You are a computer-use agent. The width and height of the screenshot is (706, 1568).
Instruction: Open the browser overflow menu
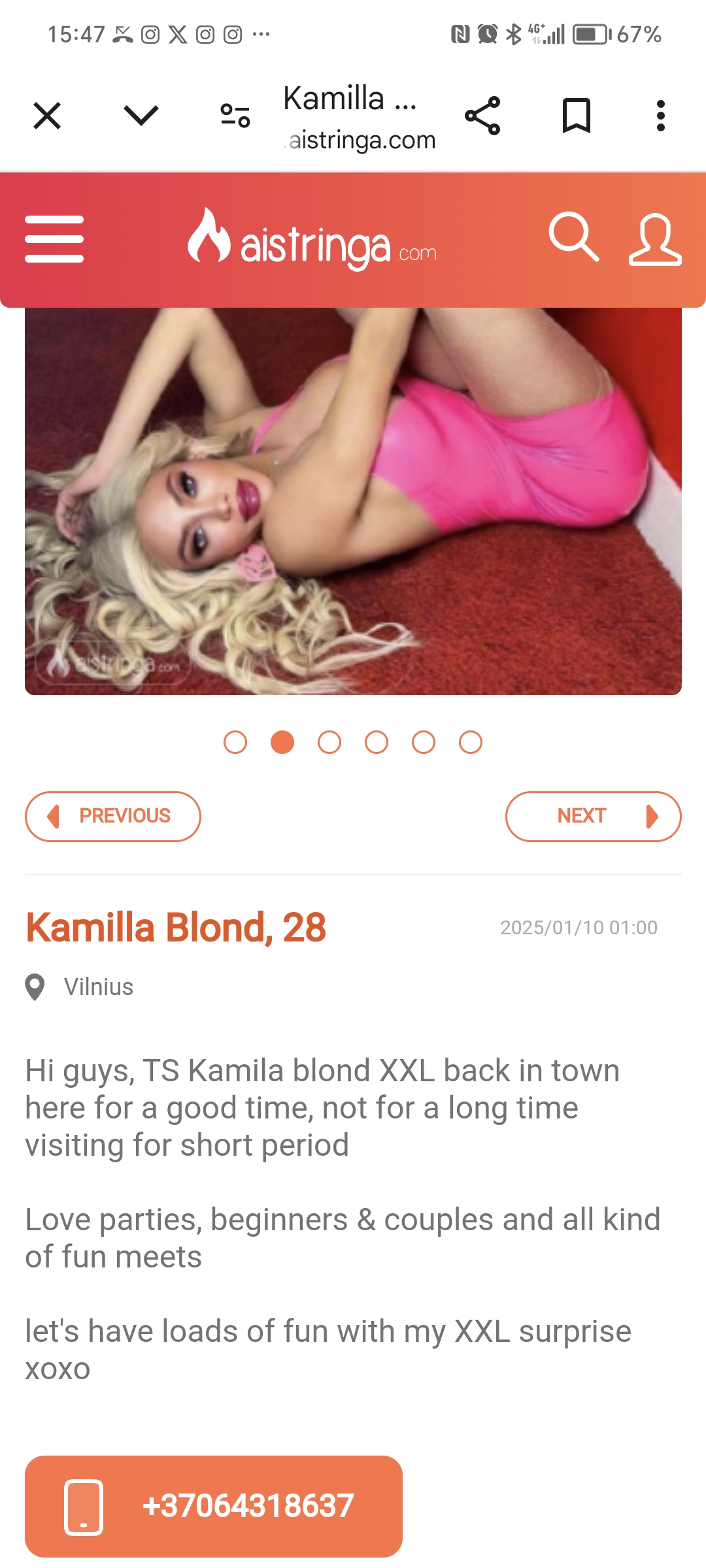660,116
